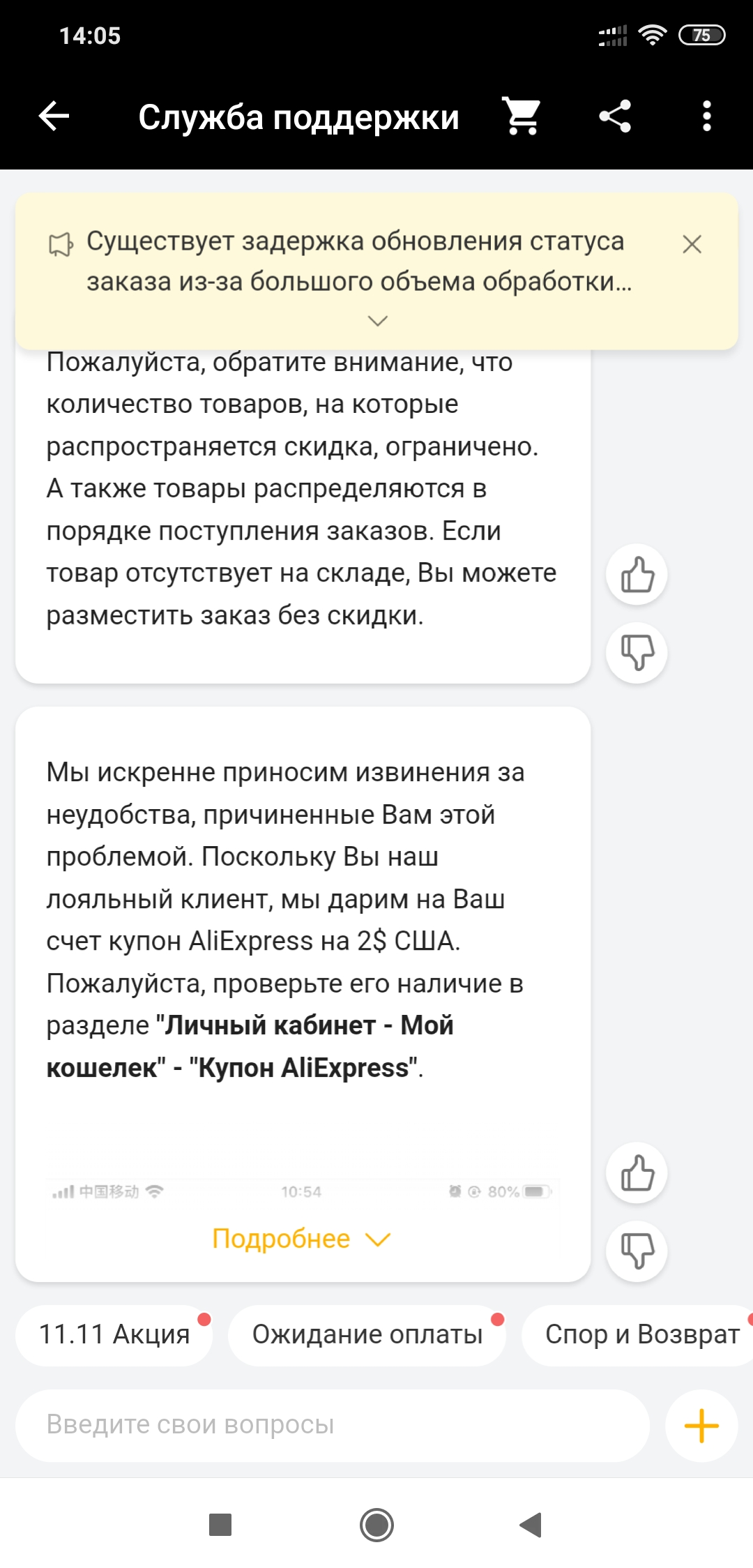
Task: Expand the message with Подробнее
Action: point(301,1239)
